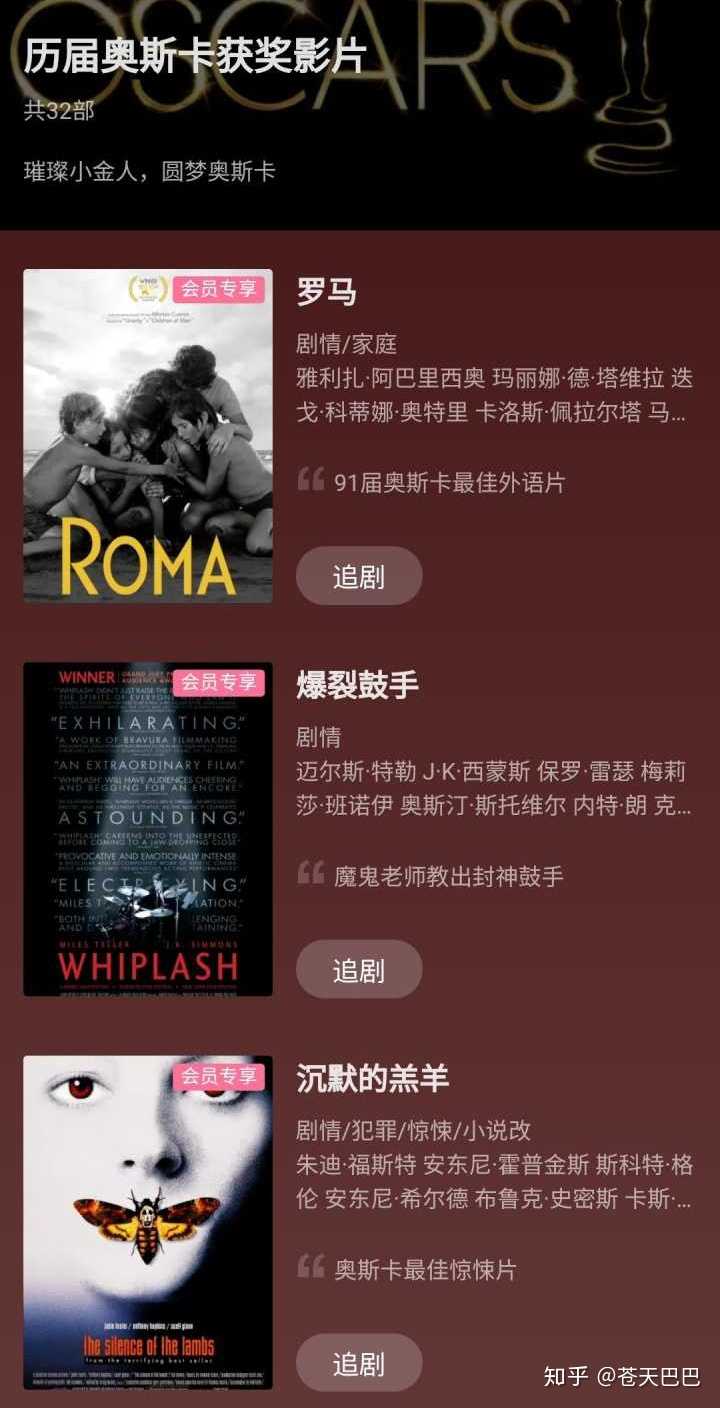Select the 爆裂鼓手 title
This screenshot has height=1408, width=720.
click(x=357, y=685)
